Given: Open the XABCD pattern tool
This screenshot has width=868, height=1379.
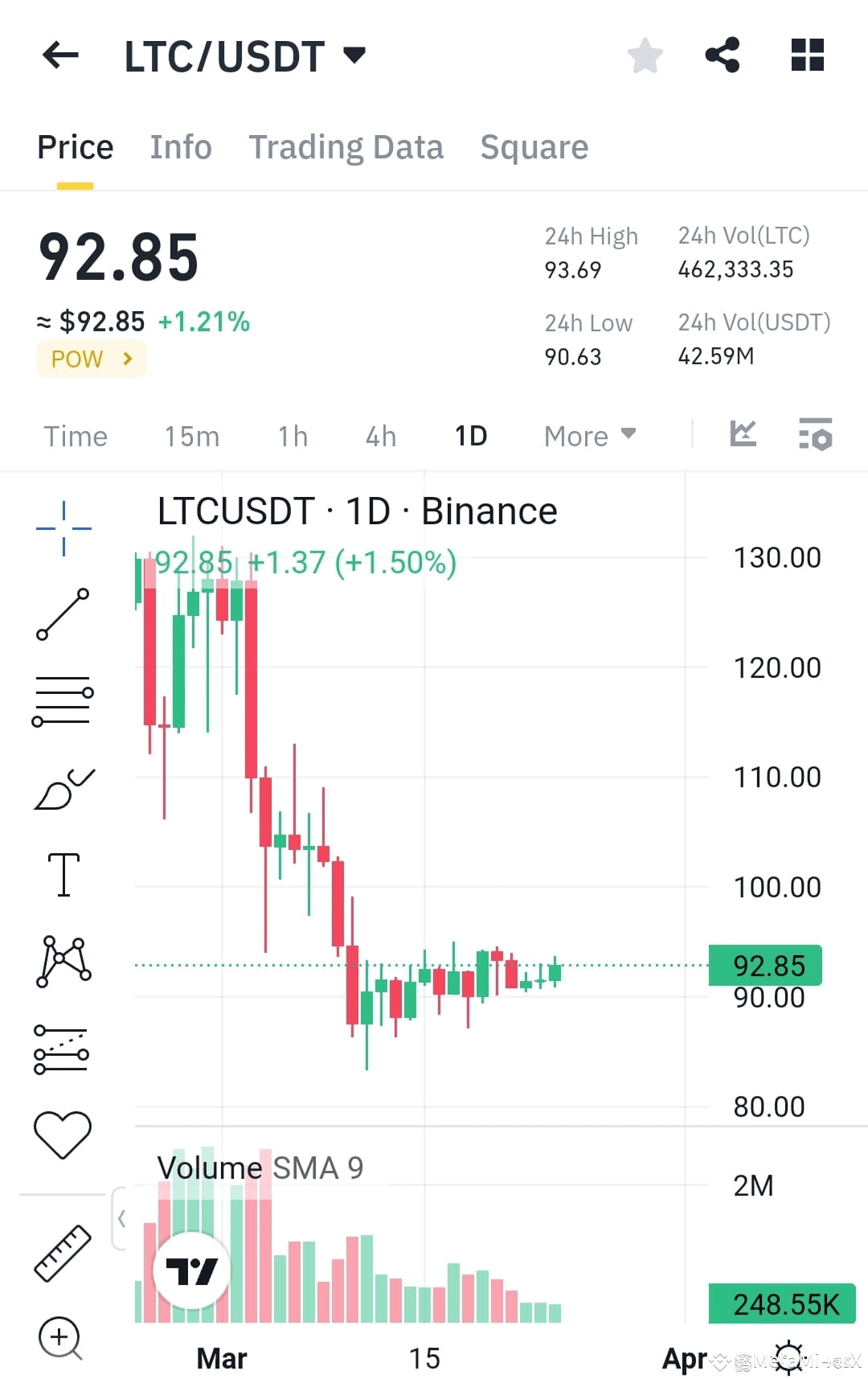Looking at the screenshot, I should (63, 961).
